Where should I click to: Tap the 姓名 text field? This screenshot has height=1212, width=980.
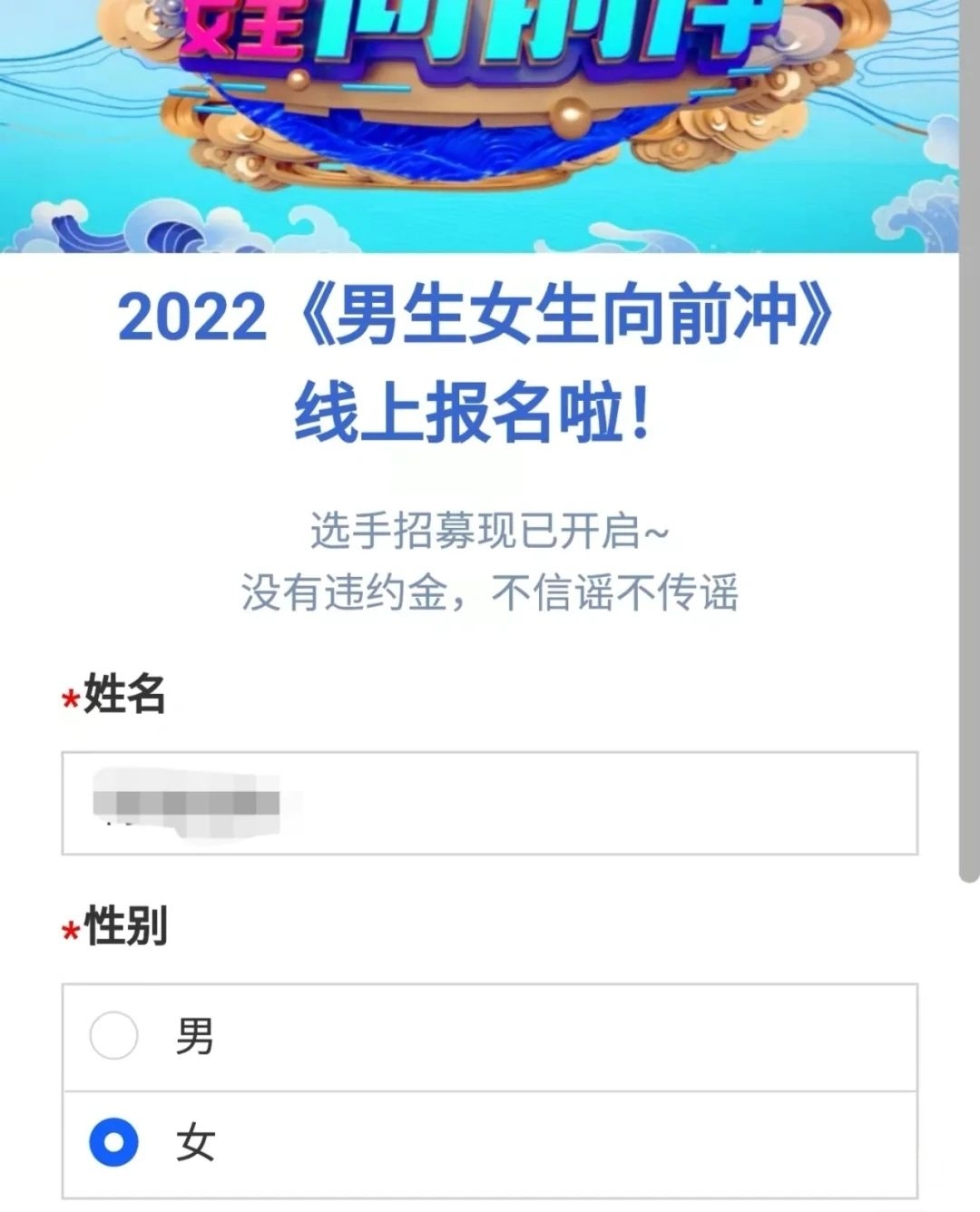tap(490, 803)
